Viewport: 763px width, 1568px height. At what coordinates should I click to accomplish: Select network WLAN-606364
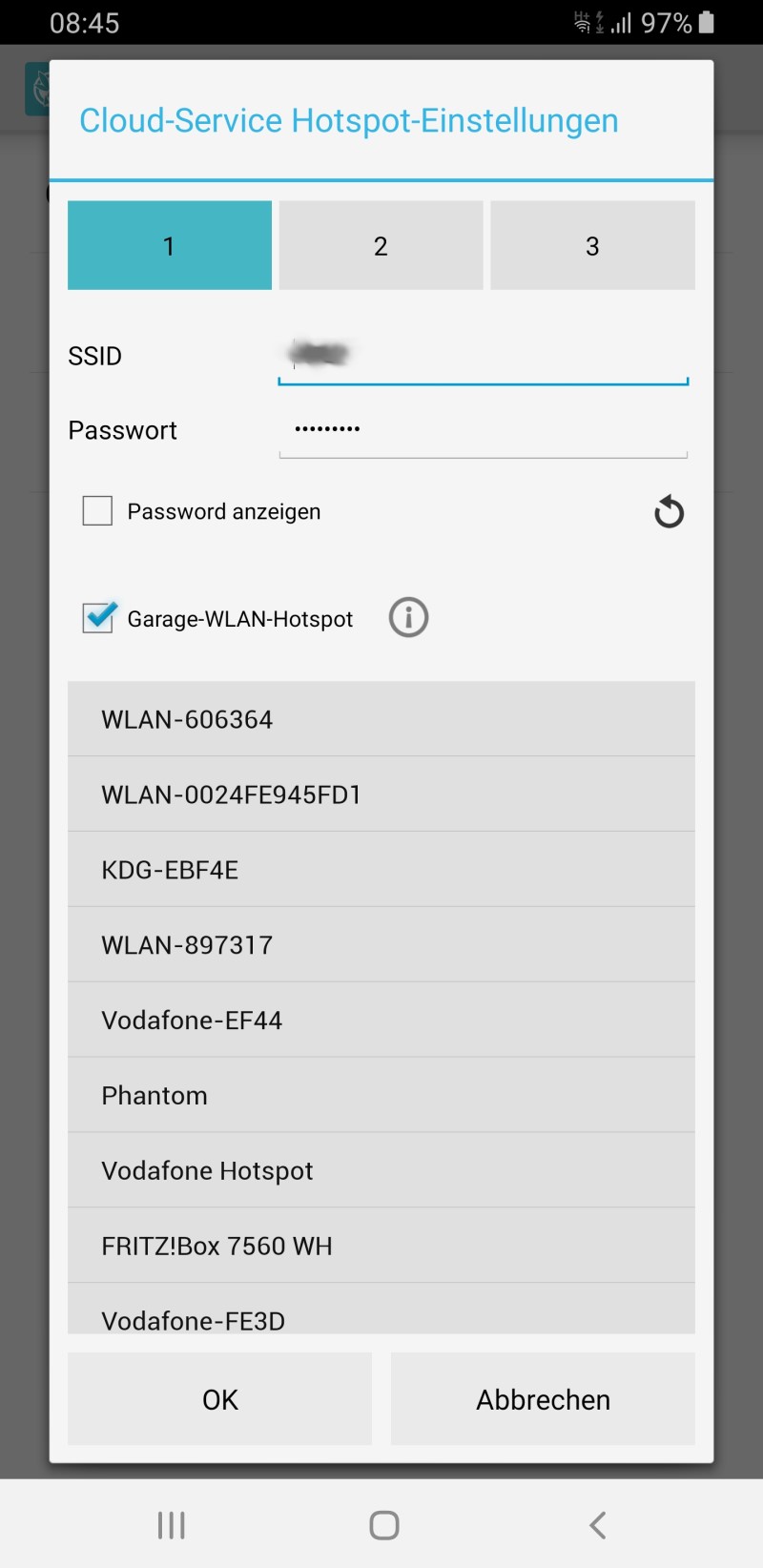(x=381, y=719)
